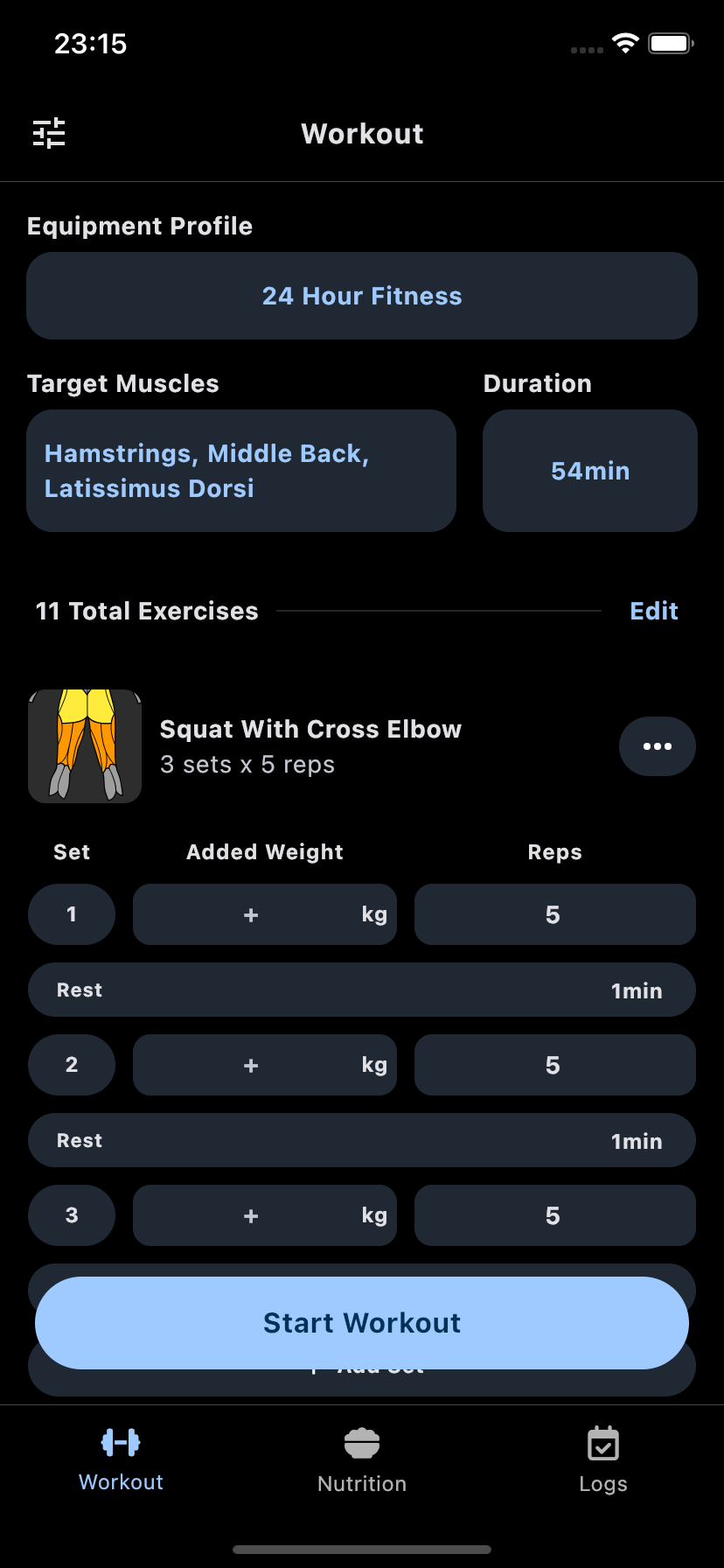Adjust the Rest duration after set 1
The width and height of the screenshot is (724, 1568).
[x=362, y=990]
